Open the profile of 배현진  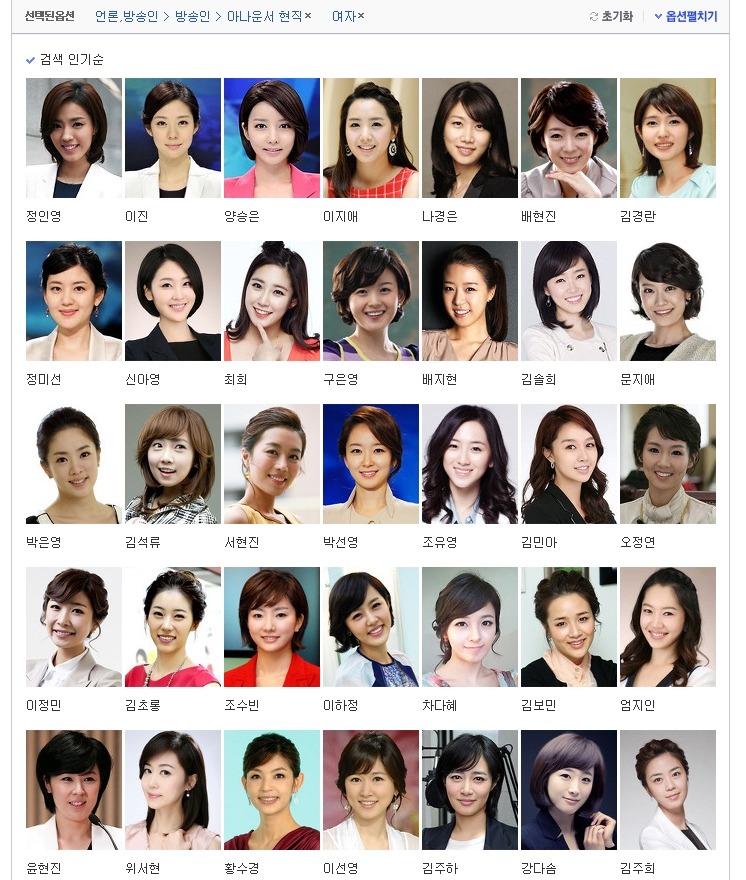click(569, 138)
